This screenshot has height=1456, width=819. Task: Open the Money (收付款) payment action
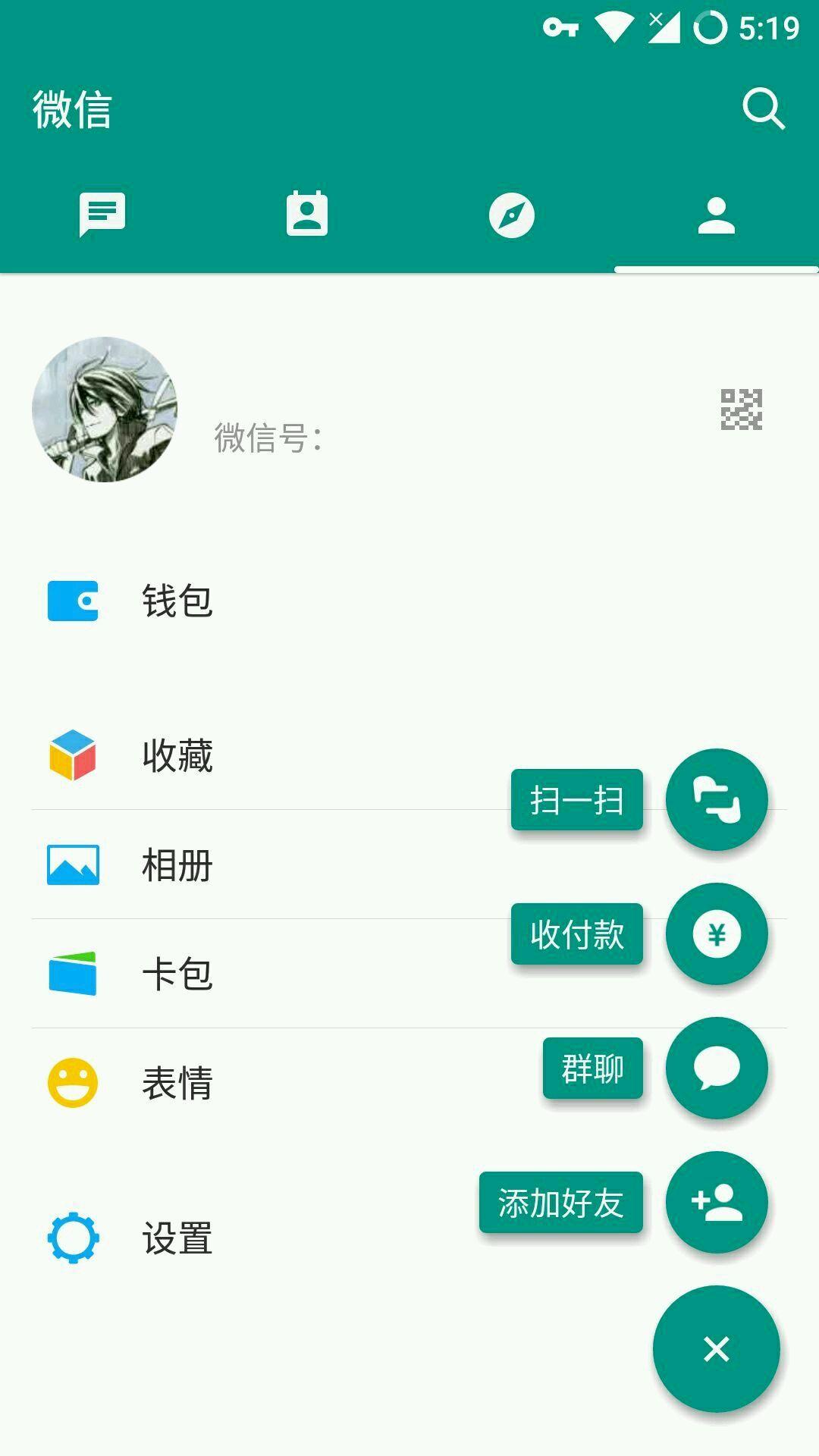[717, 935]
